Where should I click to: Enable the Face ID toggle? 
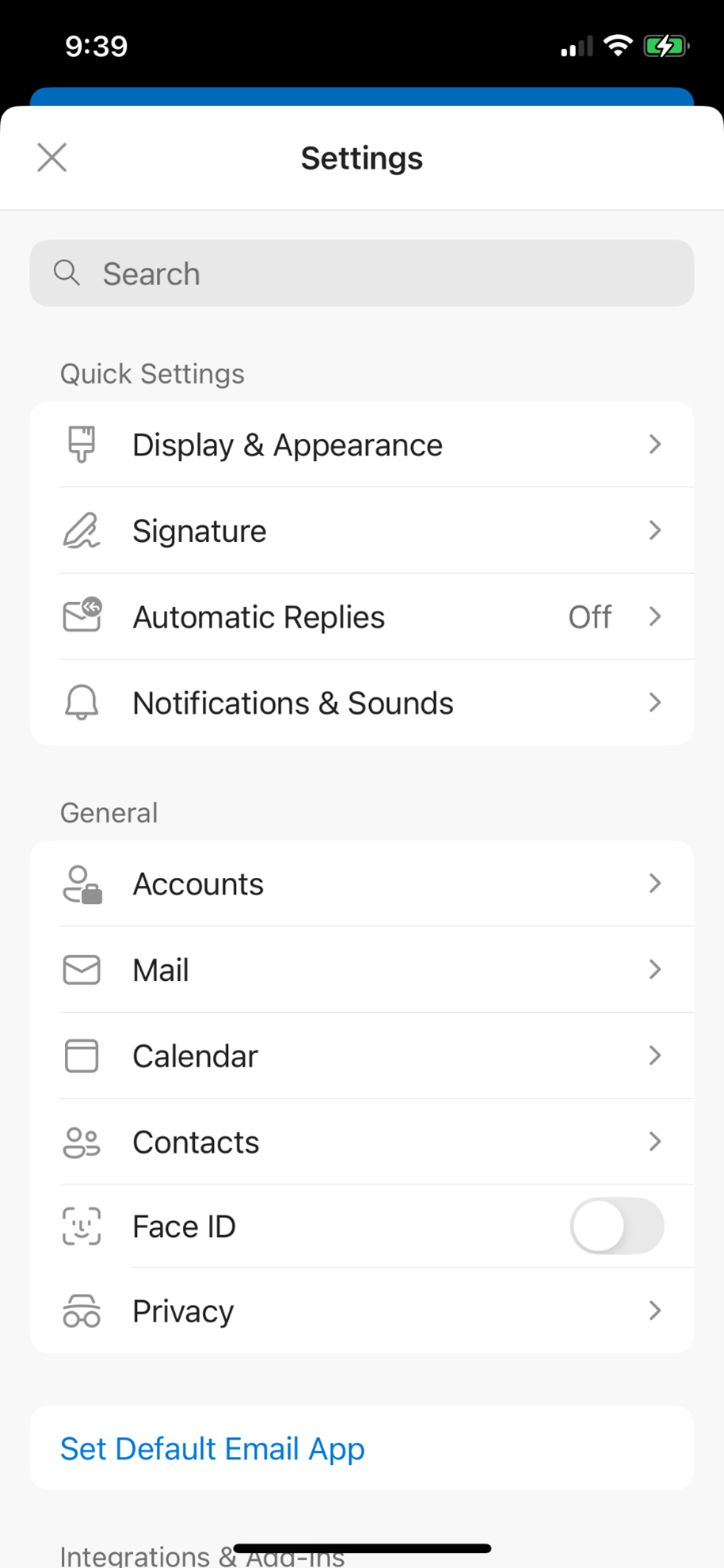[x=617, y=1226]
